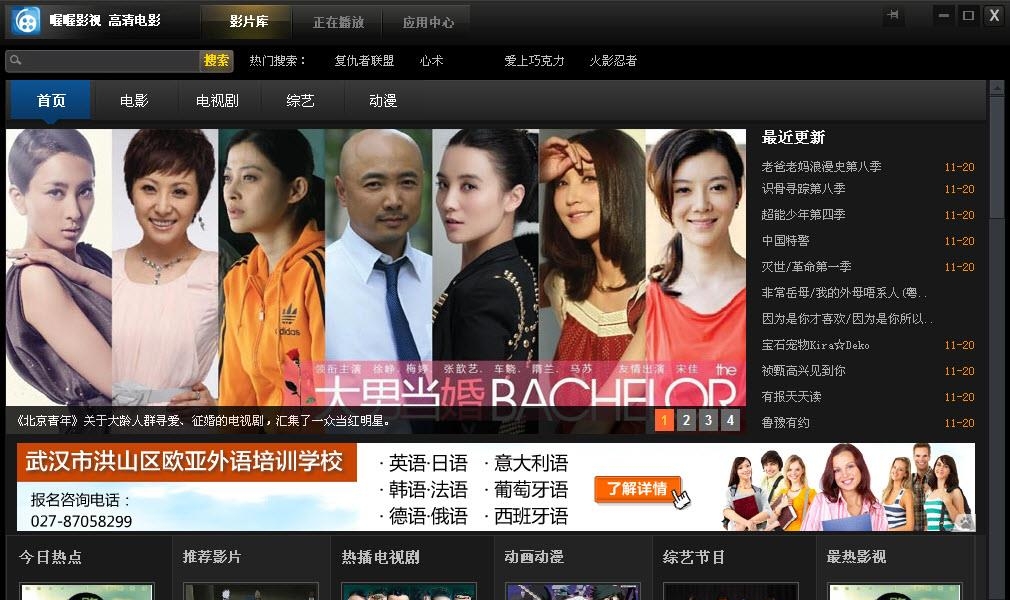The height and width of the screenshot is (600, 1010).
Task: Open 老爸老妈浪漫史第八季 from recent updates
Action: tap(821, 167)
